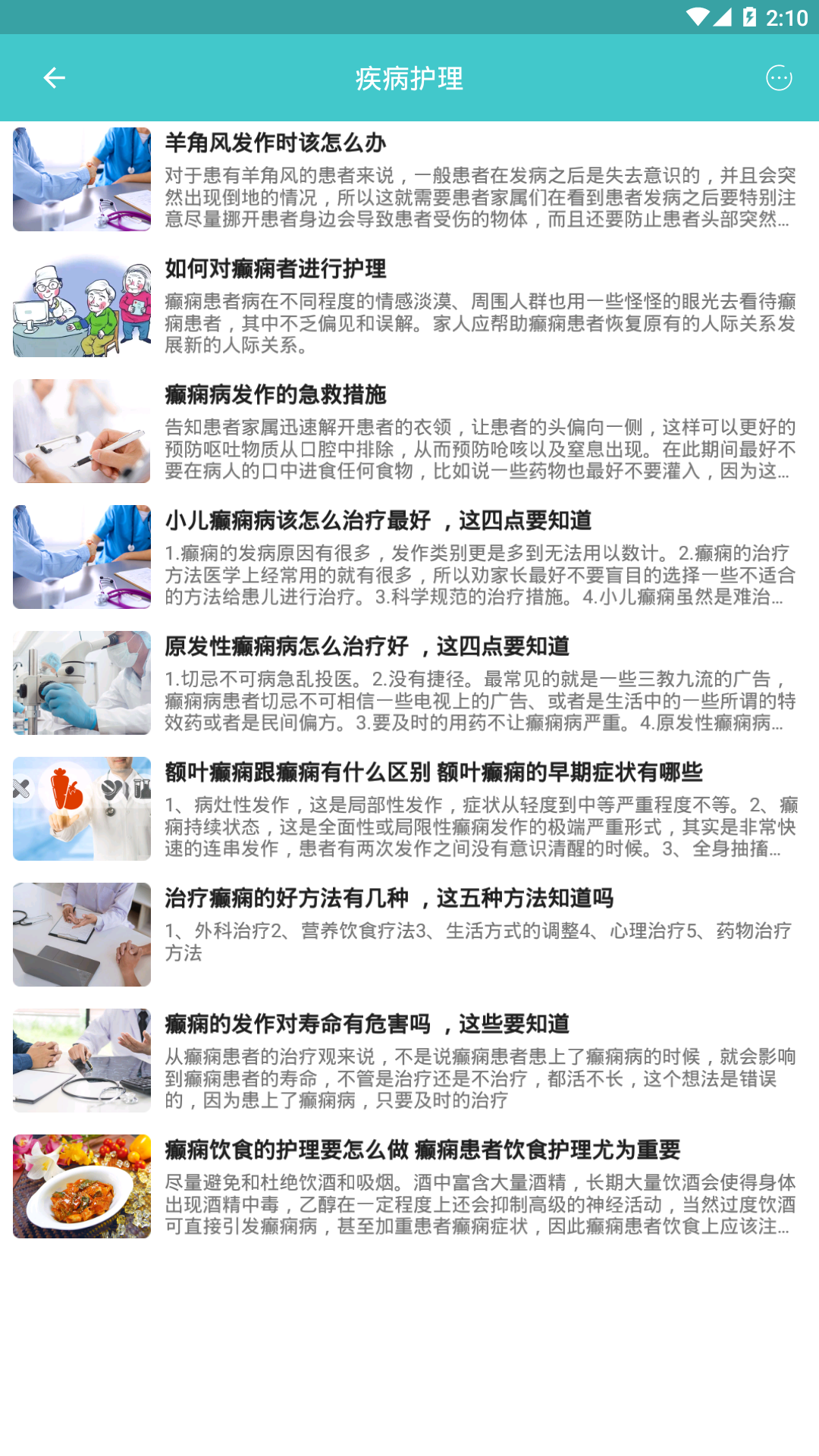
Task: Open the more options chat-bubble icon
Action: [x=779, y=78]
